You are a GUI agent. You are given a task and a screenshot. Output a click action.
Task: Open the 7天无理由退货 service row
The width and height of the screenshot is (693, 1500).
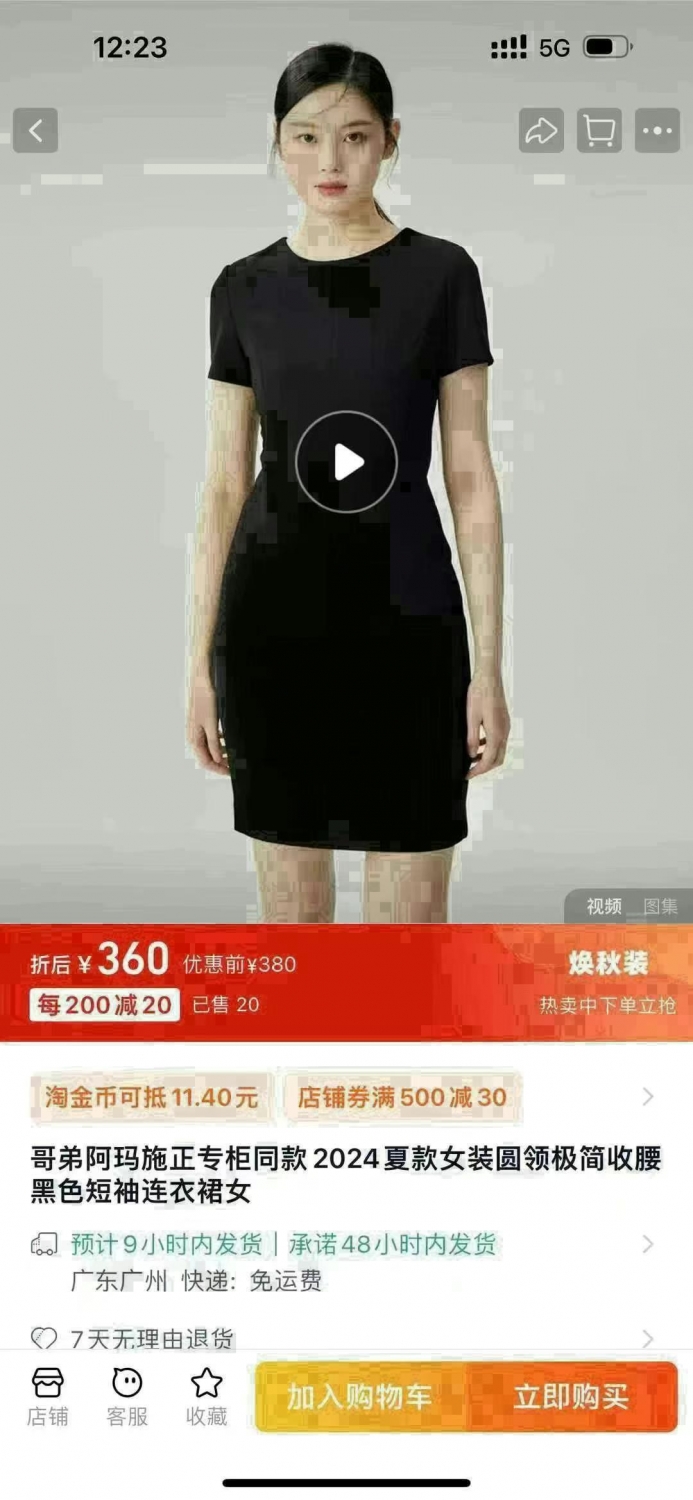click(346, 1338)
